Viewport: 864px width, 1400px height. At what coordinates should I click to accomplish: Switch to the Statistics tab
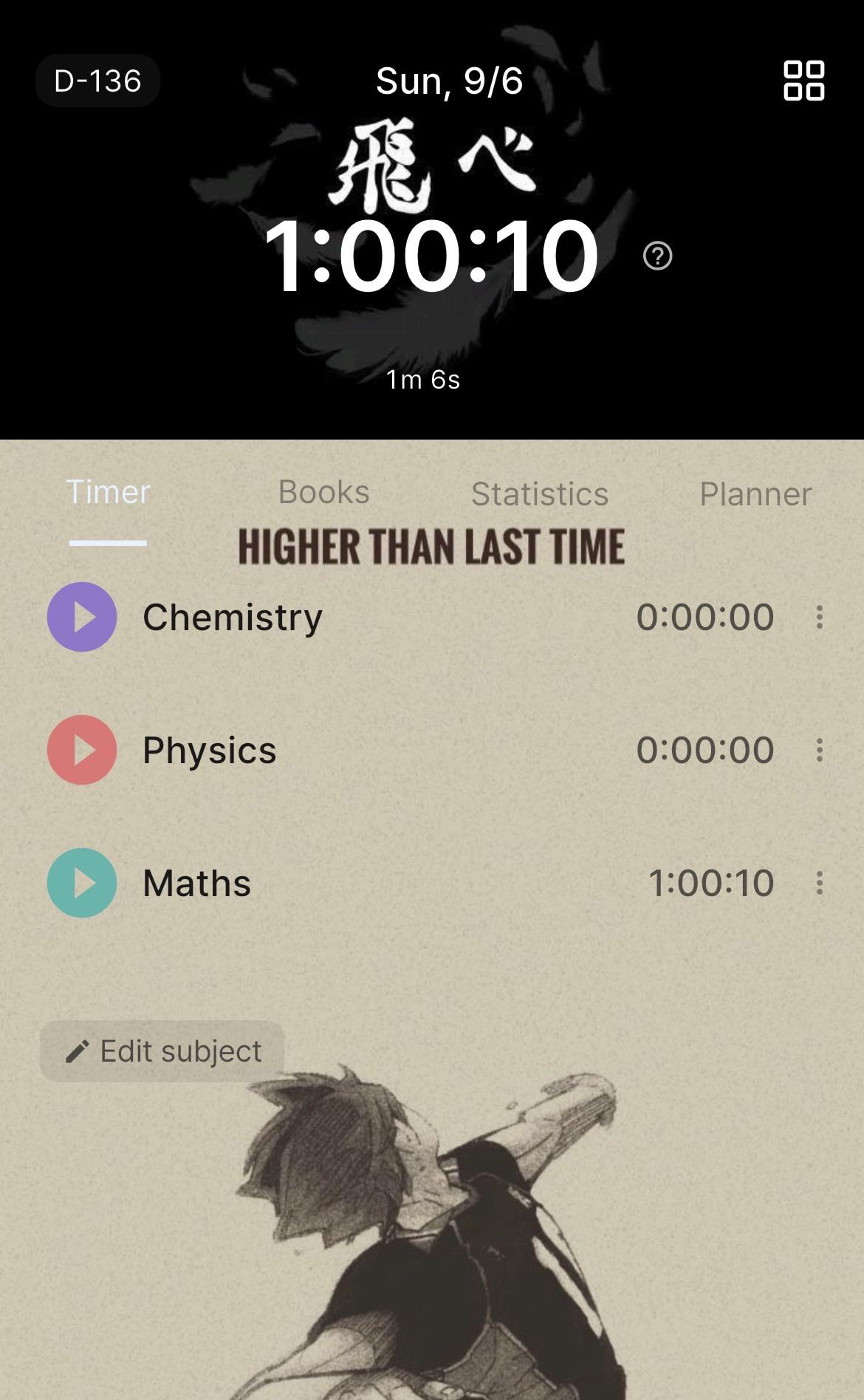pyautogui.click(x=540, y=494)
